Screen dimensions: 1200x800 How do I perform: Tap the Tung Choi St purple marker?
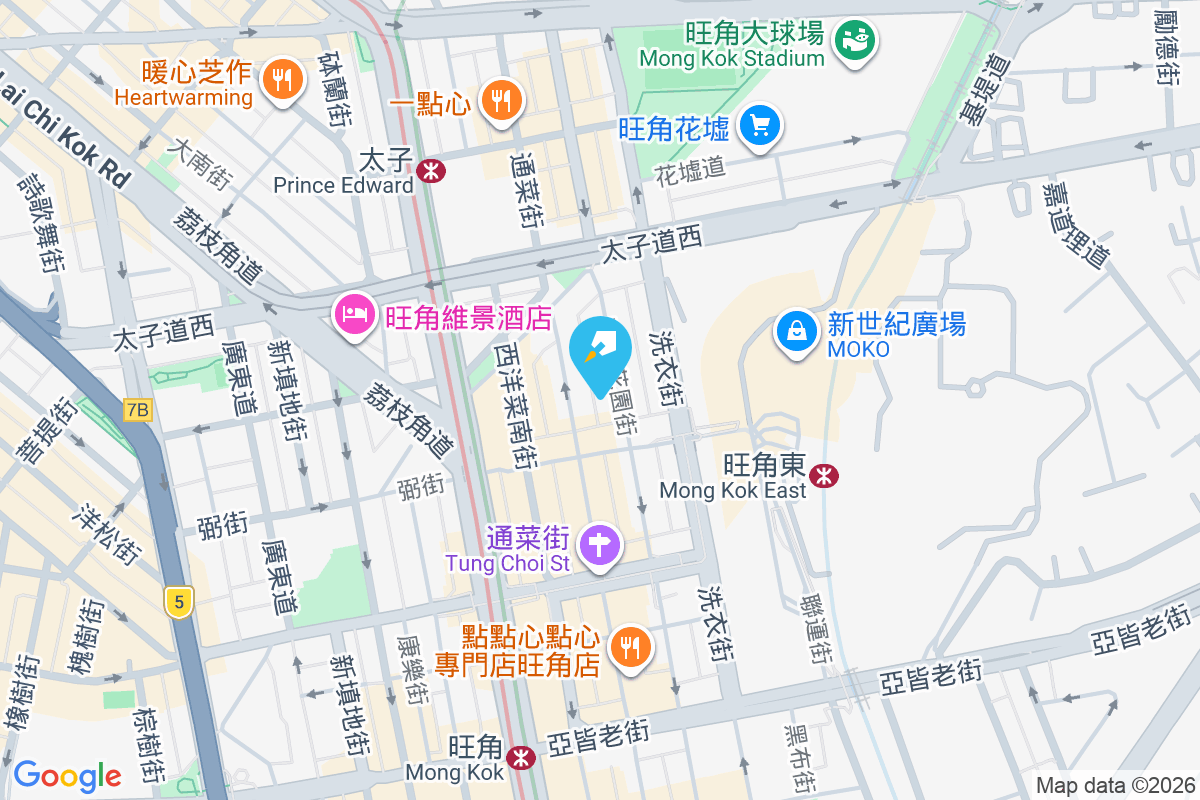601,546
